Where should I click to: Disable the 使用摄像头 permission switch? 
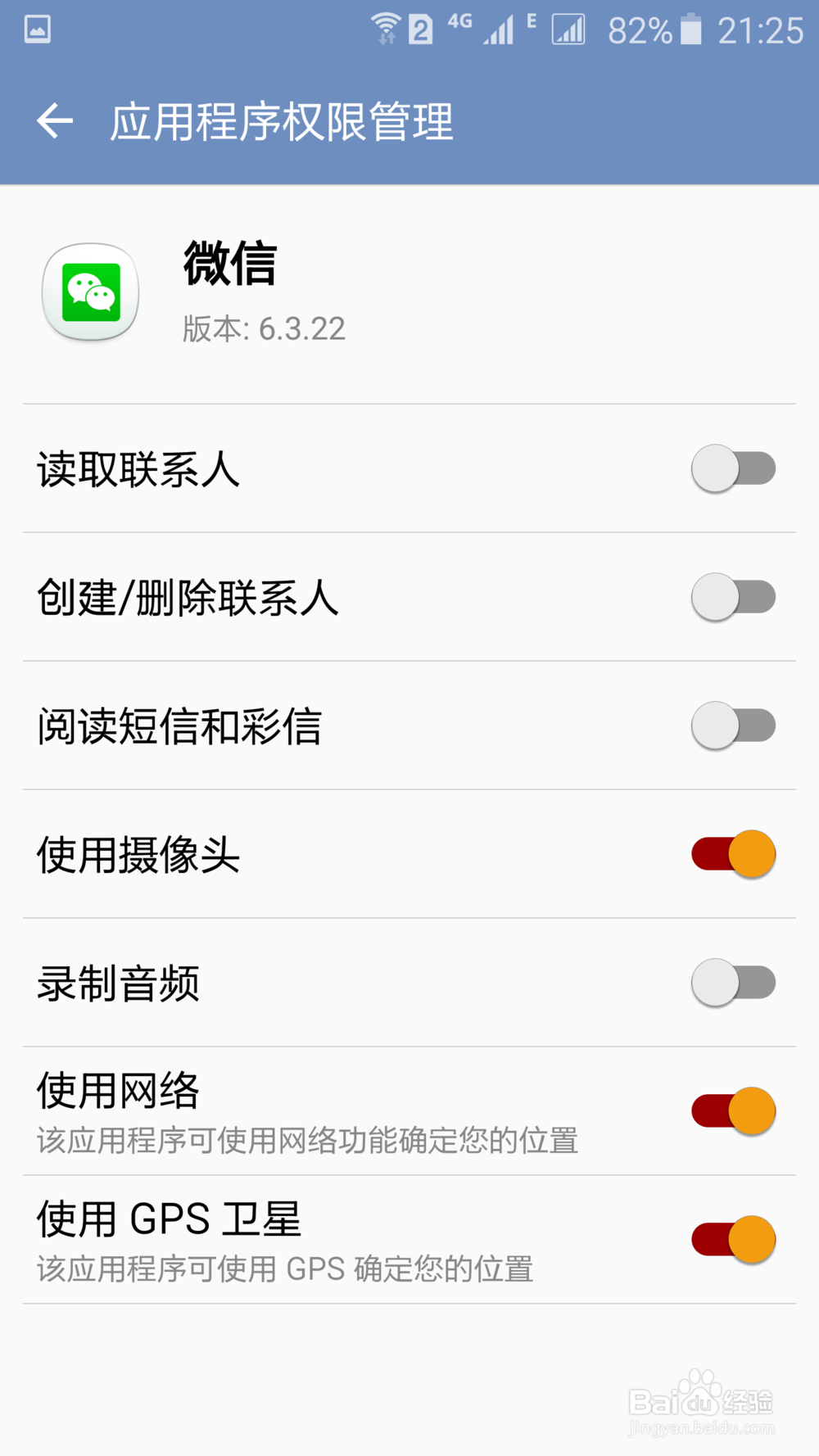(x=733, y=854)
